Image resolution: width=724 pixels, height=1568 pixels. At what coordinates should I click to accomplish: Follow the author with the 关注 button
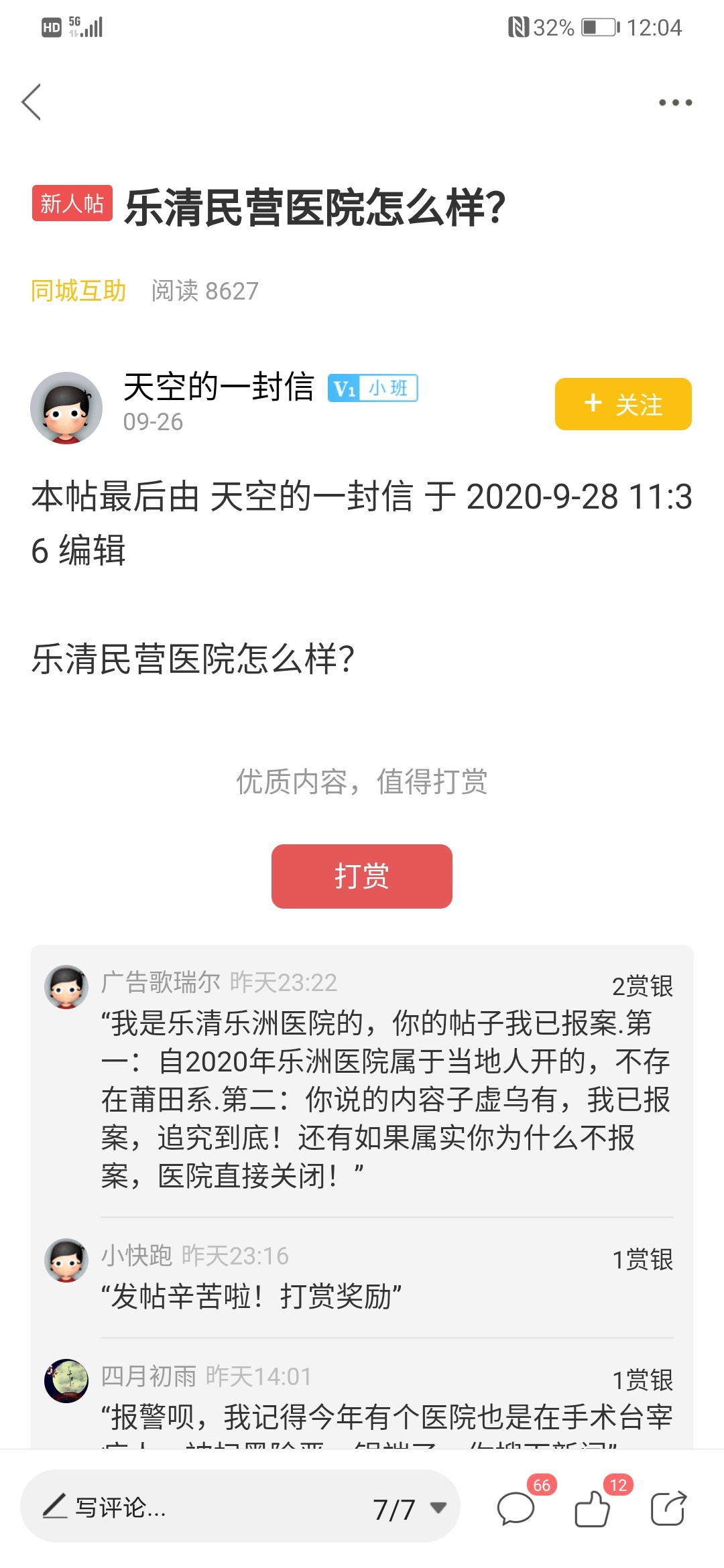tap(623, 404)
